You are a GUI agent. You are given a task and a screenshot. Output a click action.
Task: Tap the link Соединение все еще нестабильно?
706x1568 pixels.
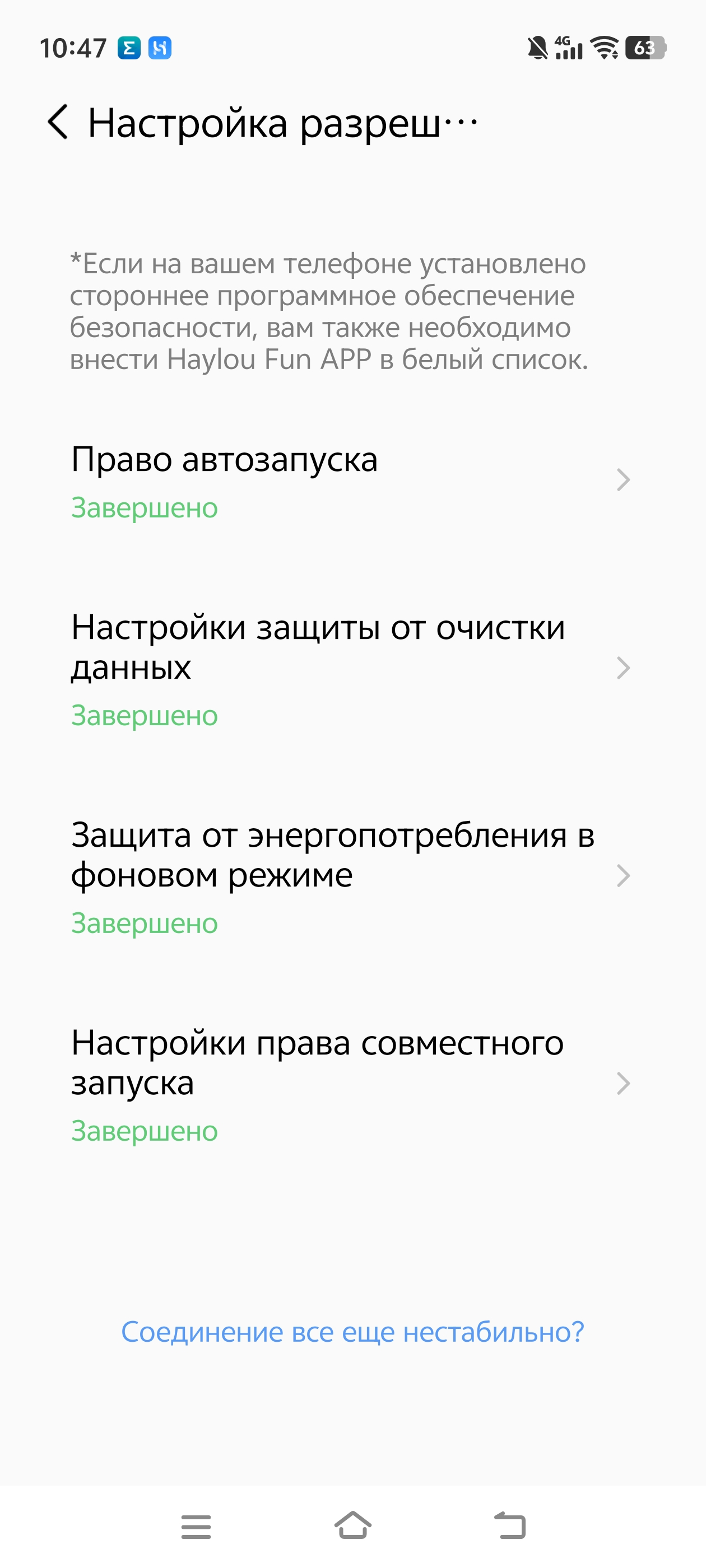352,1332
